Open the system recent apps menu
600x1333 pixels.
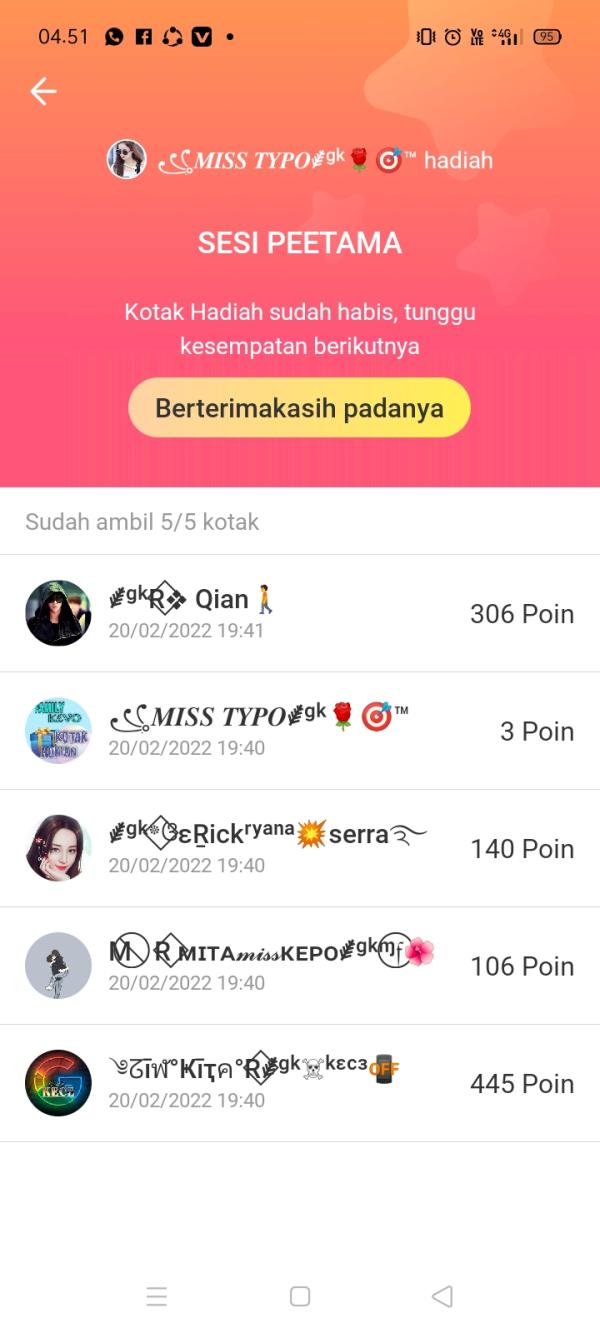(157, 1297)
